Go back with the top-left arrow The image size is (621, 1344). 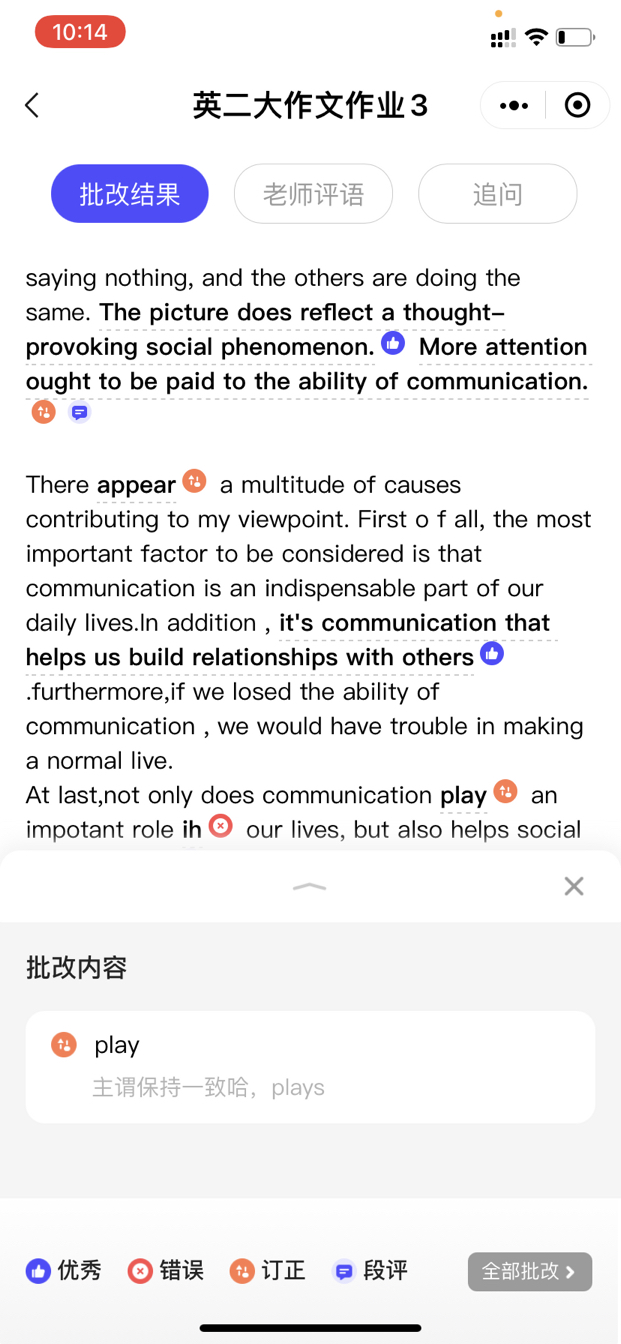tap(32, 105)
